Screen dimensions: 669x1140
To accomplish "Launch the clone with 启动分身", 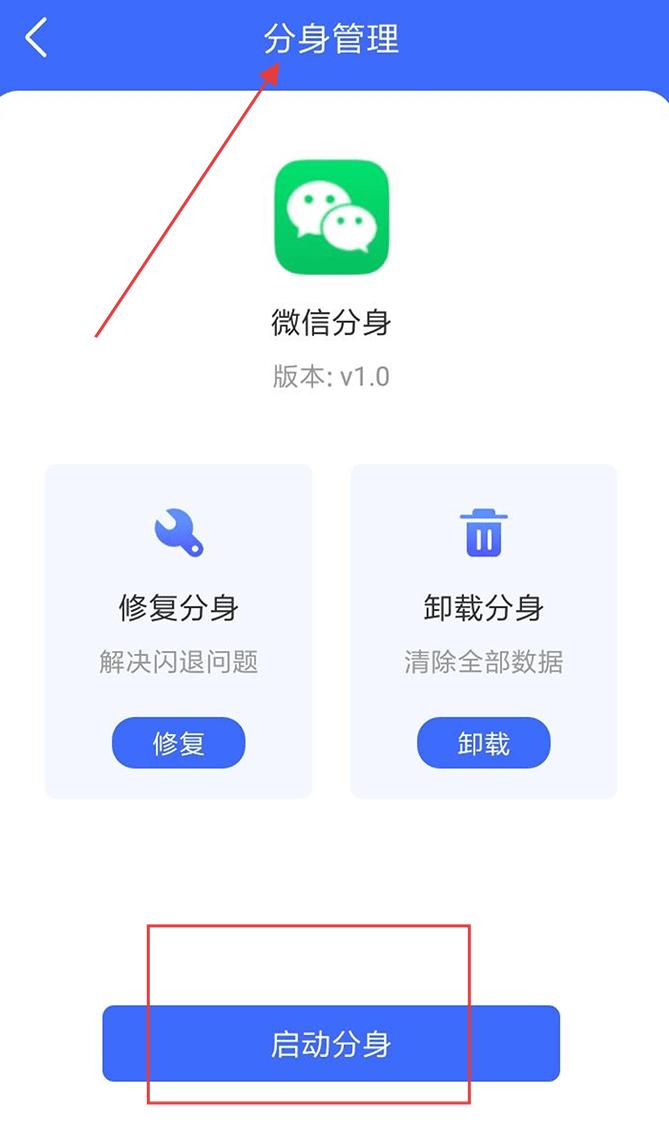I will click(x=331, y=1043).
